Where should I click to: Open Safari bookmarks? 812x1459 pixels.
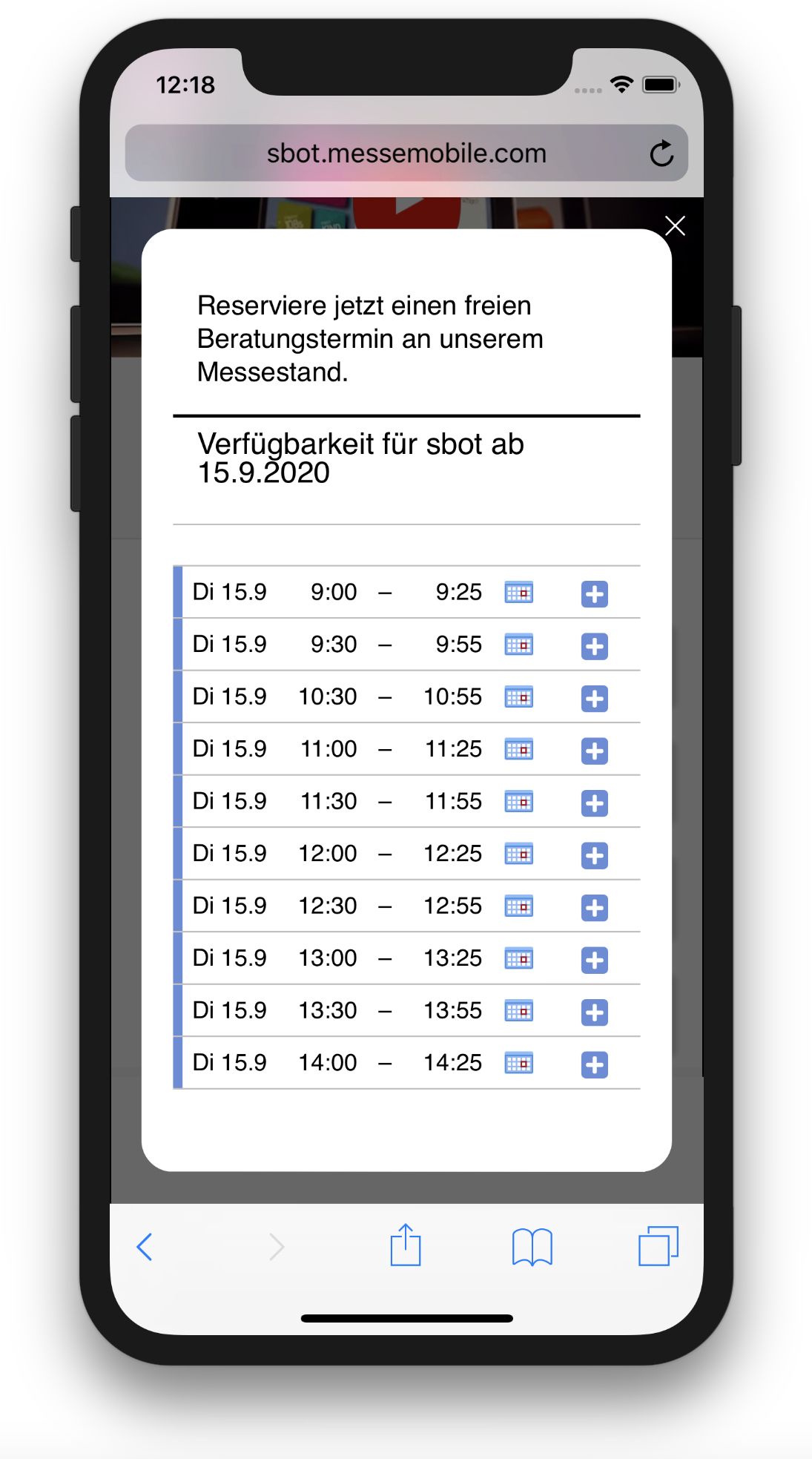[x=532, y=1247]
